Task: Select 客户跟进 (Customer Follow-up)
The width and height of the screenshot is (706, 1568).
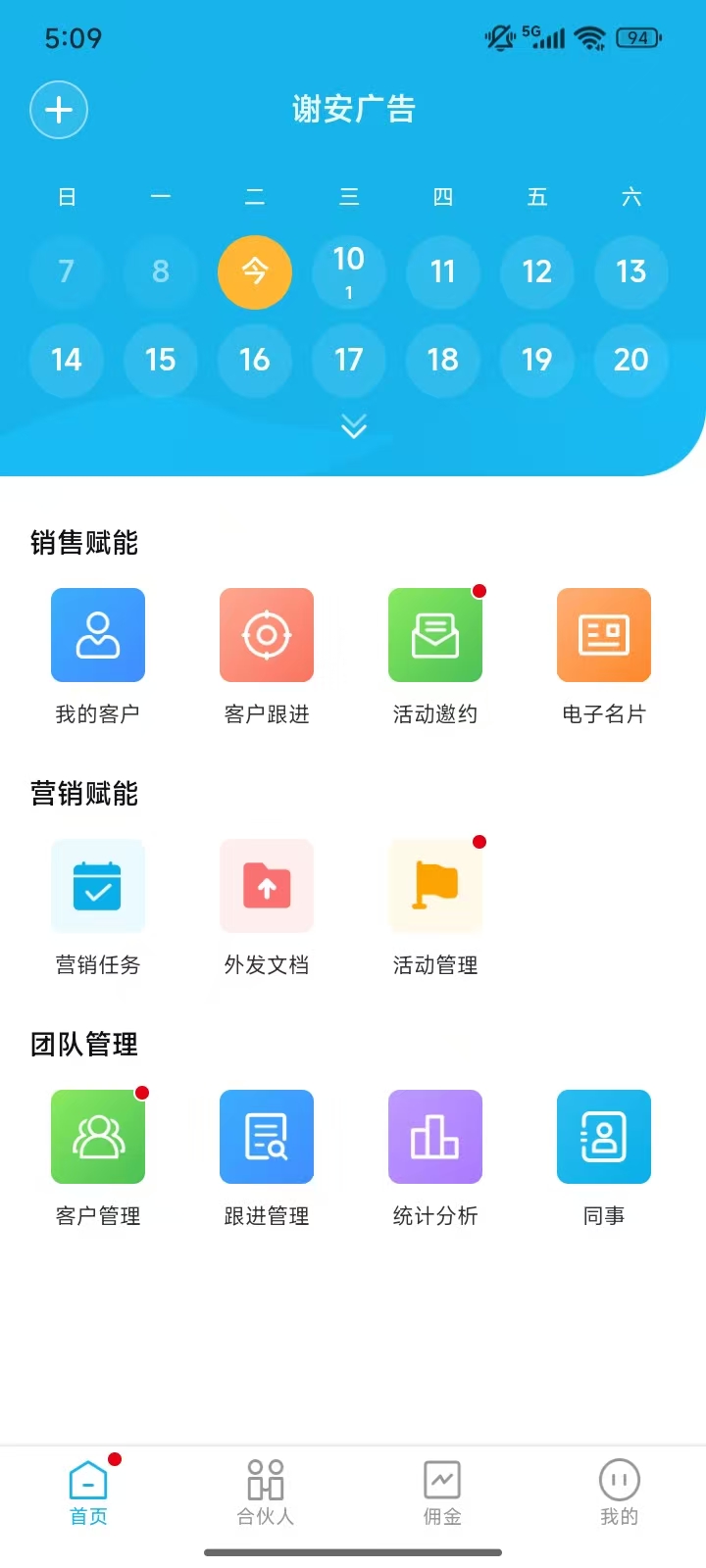Action: click(267, 635)
